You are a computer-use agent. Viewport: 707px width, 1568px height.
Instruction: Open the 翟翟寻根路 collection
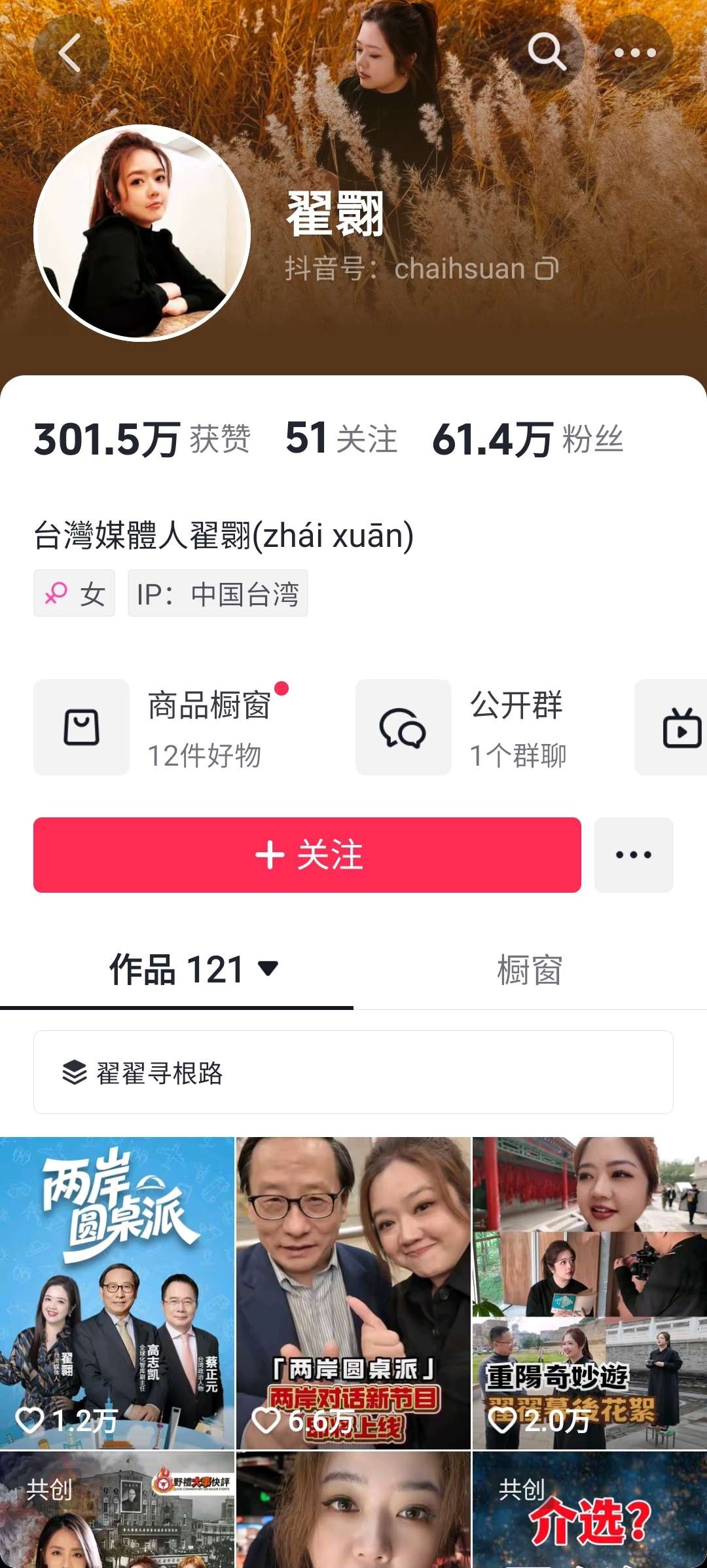tap(353, 1072)
